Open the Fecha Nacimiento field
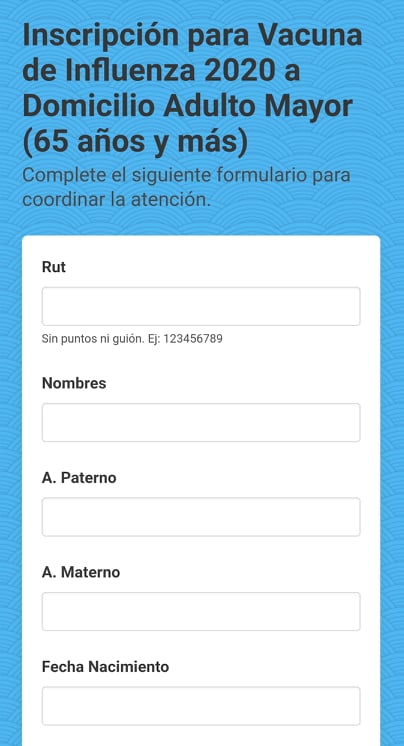 point(201,706)
